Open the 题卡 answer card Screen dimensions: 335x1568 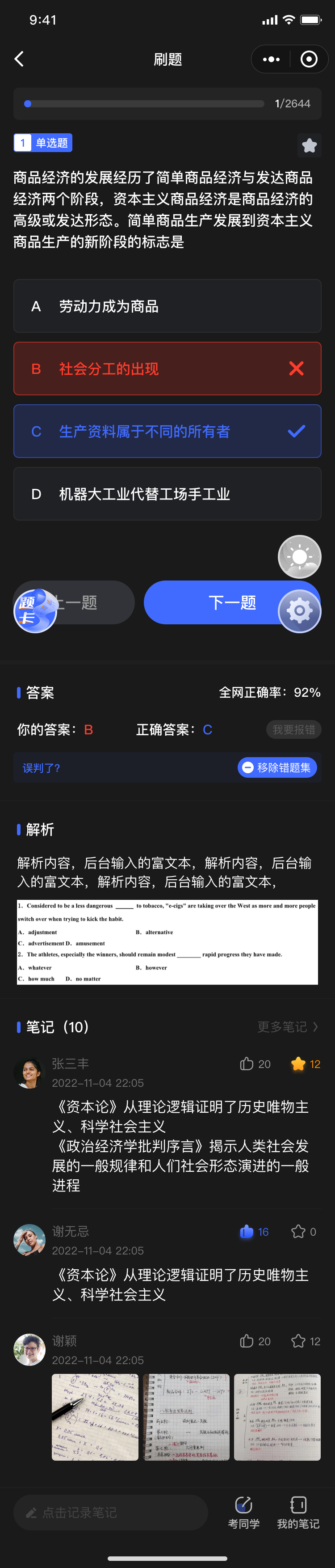(35, 610)
